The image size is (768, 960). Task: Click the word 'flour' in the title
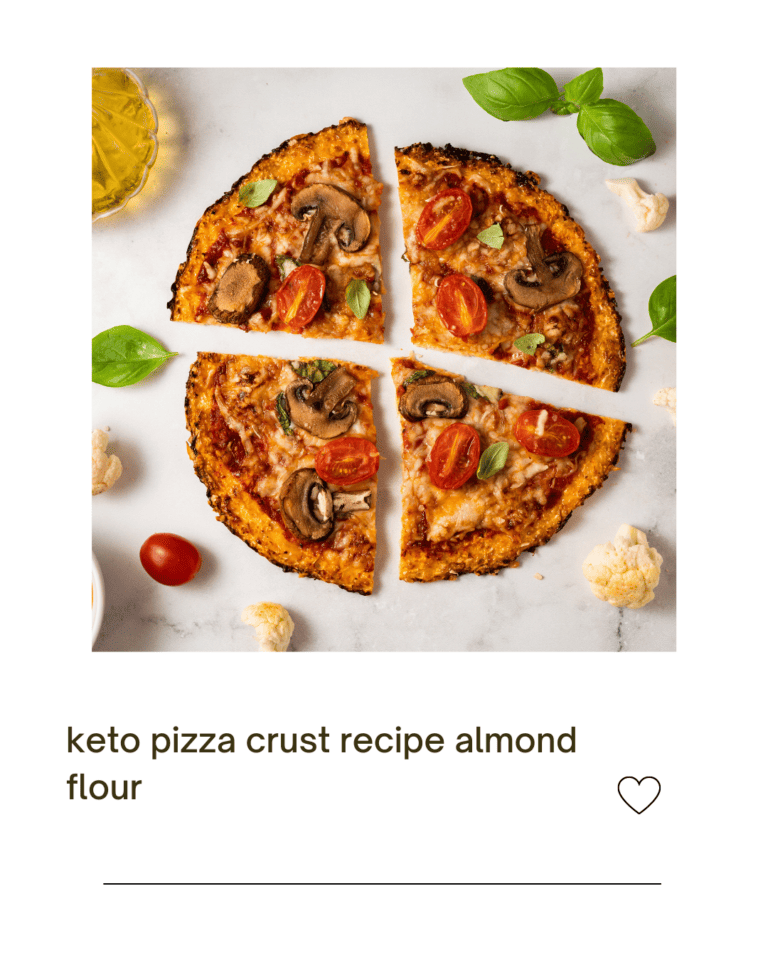[x=103, y=787]
